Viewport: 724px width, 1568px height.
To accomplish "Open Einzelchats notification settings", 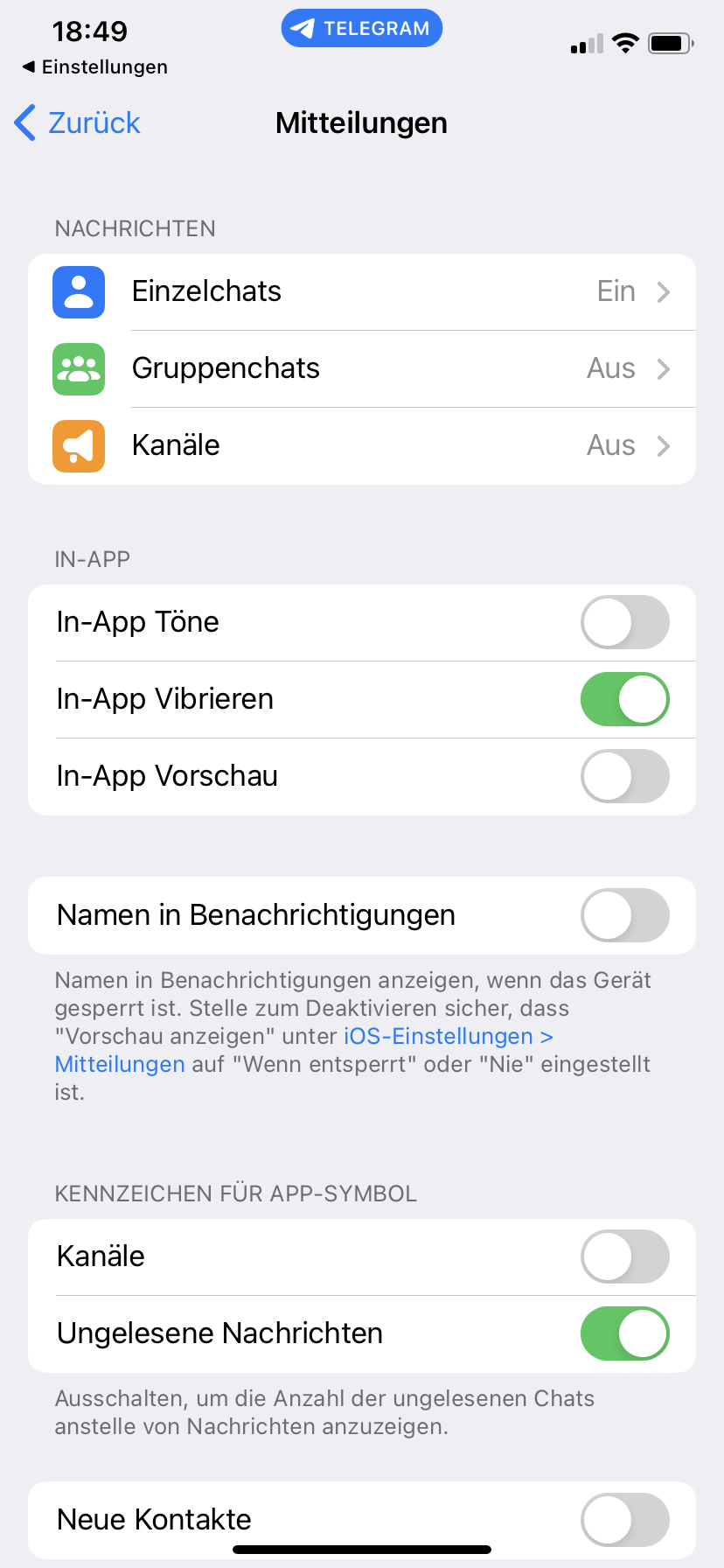I will point(361,292).
